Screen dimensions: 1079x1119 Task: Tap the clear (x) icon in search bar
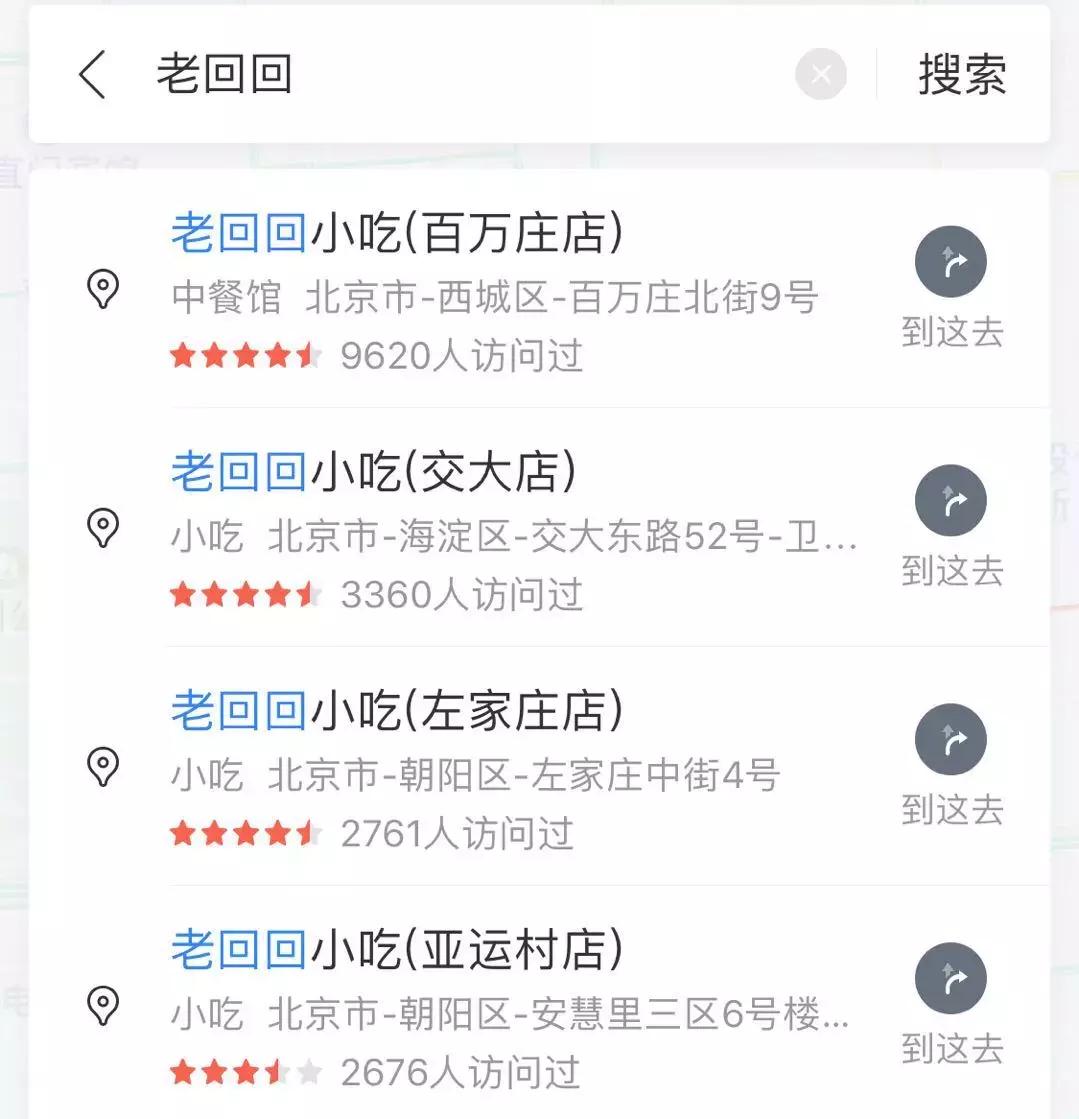click(x=820, y=73)
